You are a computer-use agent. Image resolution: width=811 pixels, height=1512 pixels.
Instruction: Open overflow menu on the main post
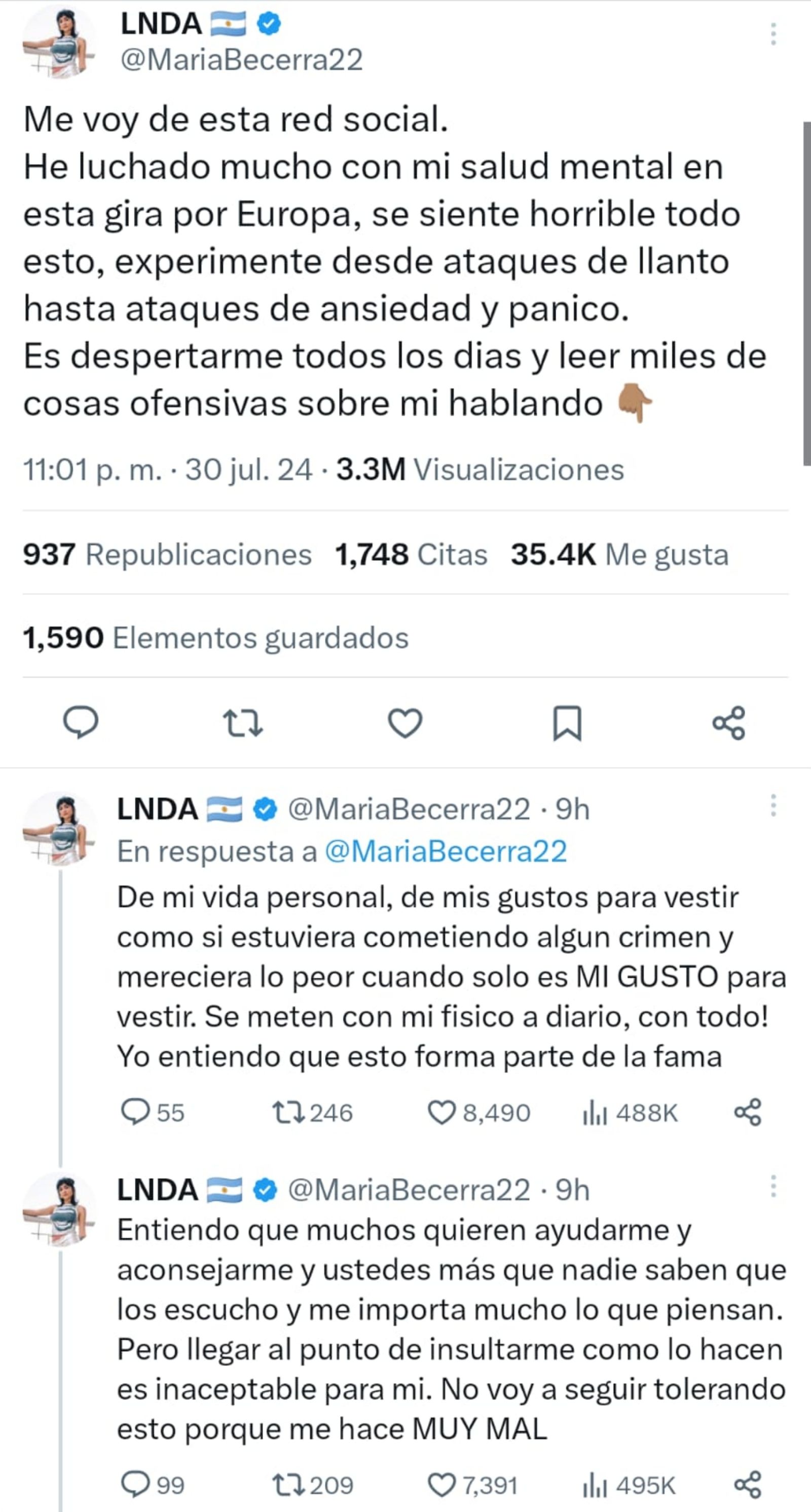point(773,34)
